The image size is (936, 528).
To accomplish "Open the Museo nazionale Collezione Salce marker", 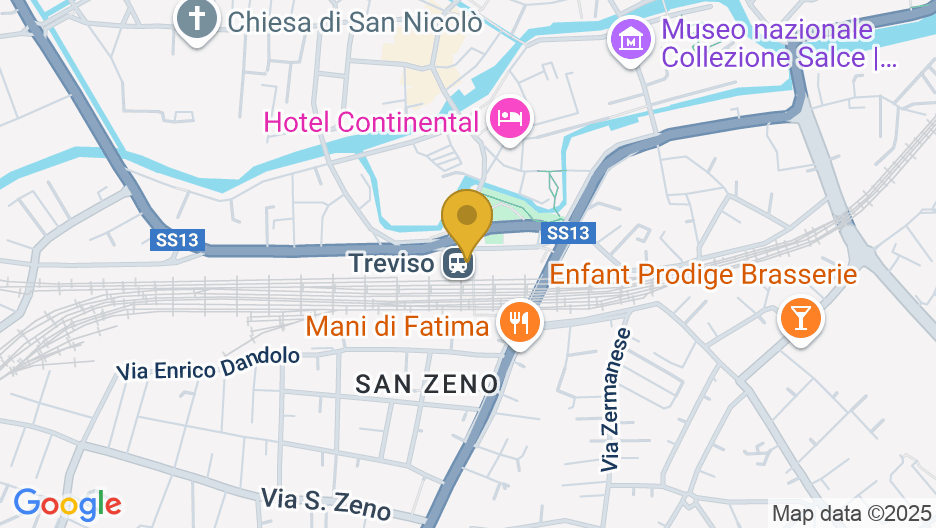I will coord(631,41).
